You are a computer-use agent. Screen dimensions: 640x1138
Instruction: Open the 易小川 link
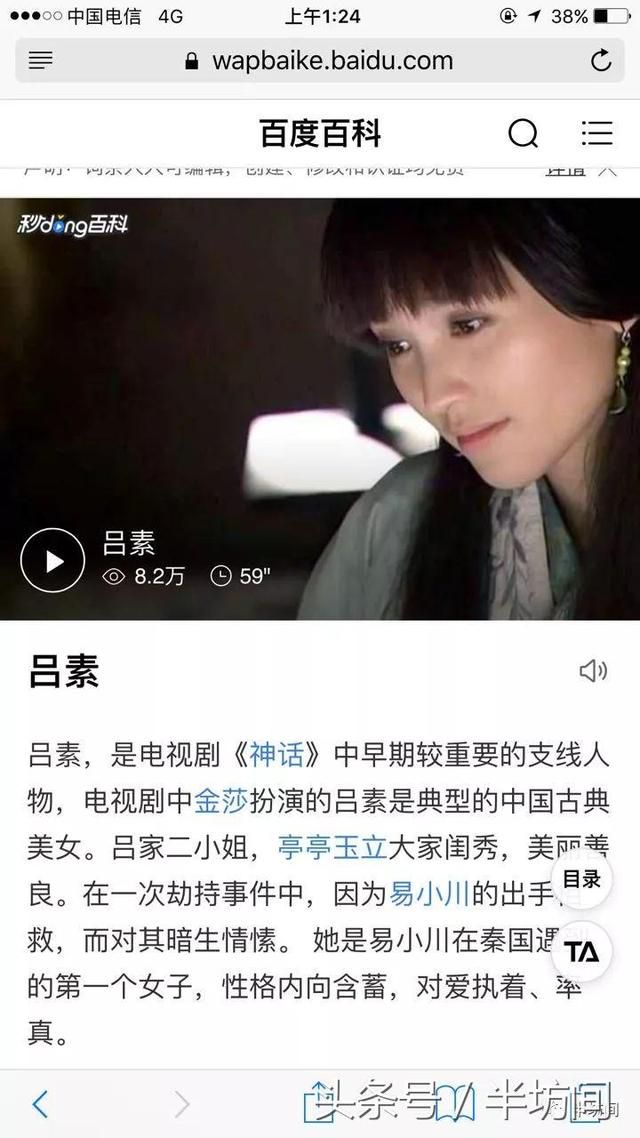click(430, 894)
